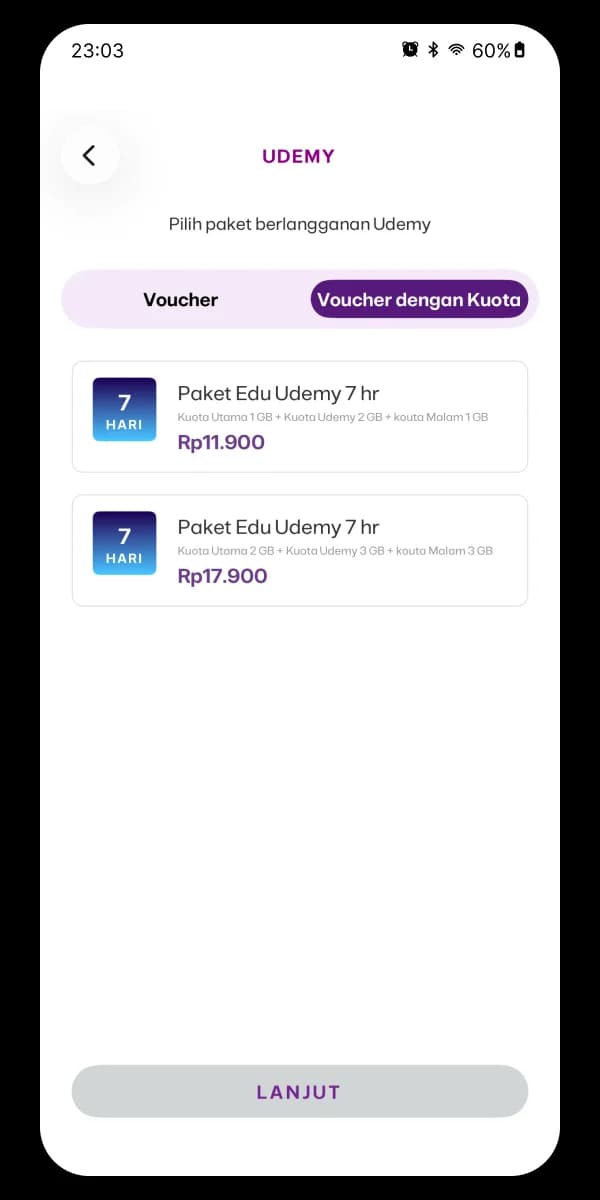Tap the LANJUT button to continue
Image resolution: width=600 pixels, height=1200 pixels.
point(300,1091)
